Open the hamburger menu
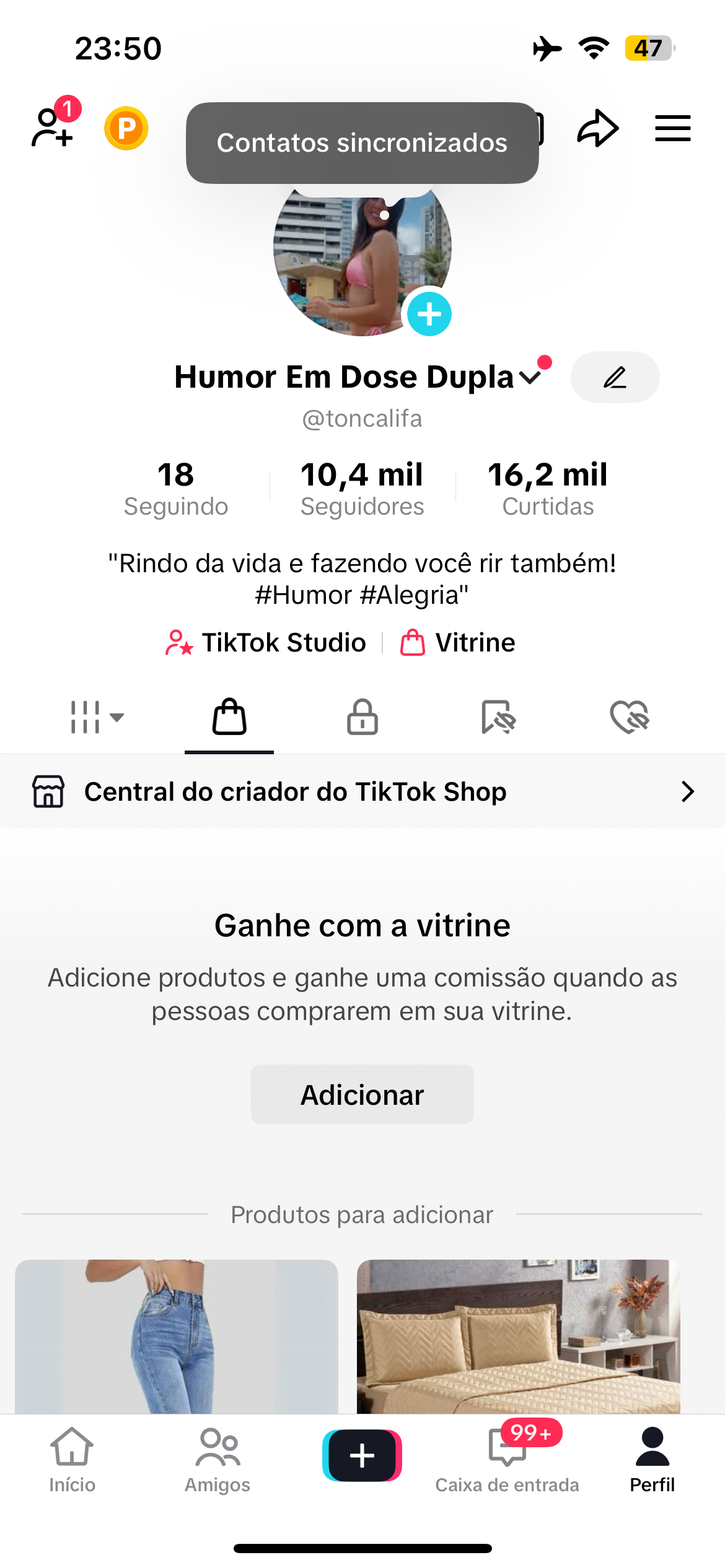 673,128
